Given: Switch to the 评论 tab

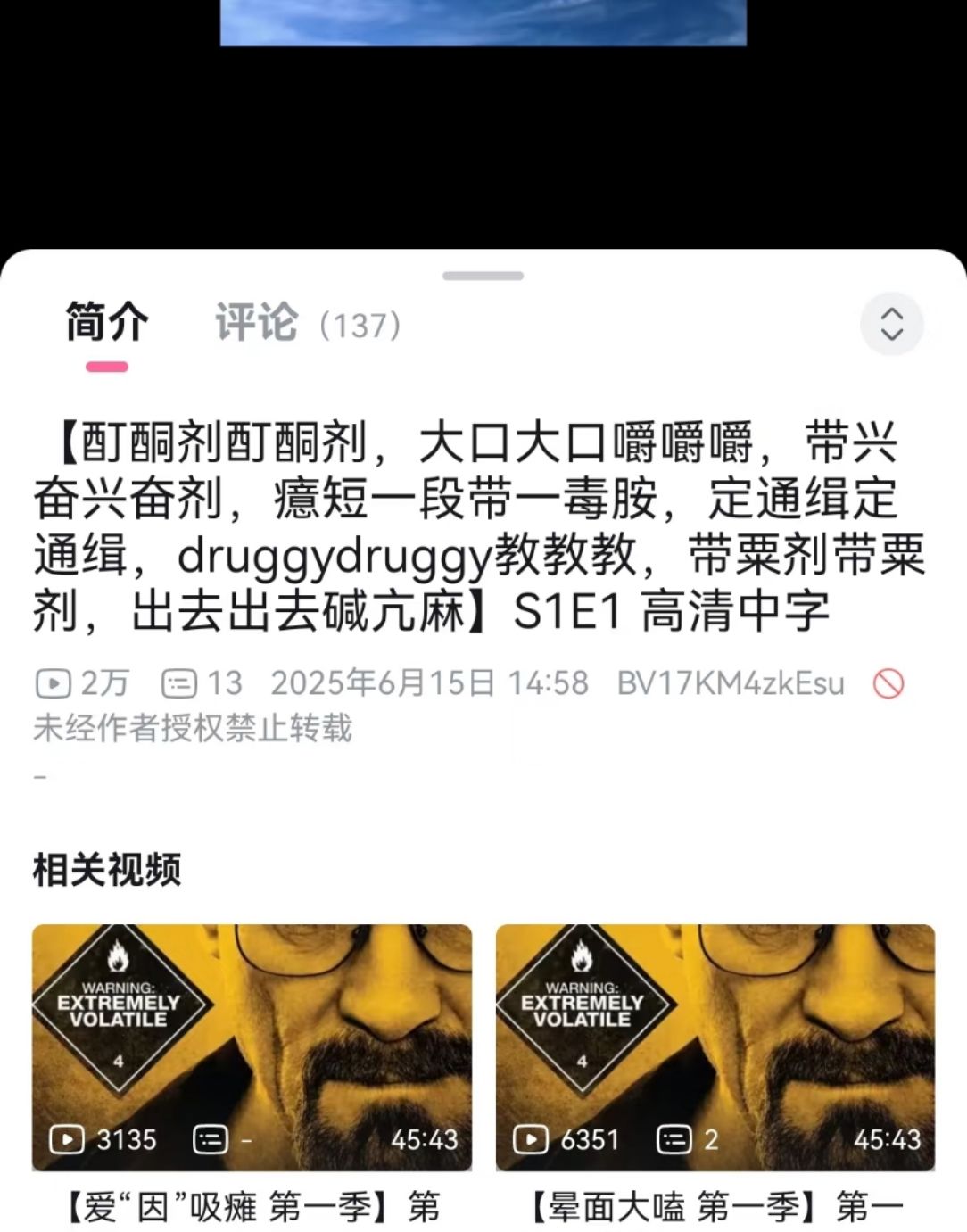Looking at the screenshot, I should tap(256, 323).
